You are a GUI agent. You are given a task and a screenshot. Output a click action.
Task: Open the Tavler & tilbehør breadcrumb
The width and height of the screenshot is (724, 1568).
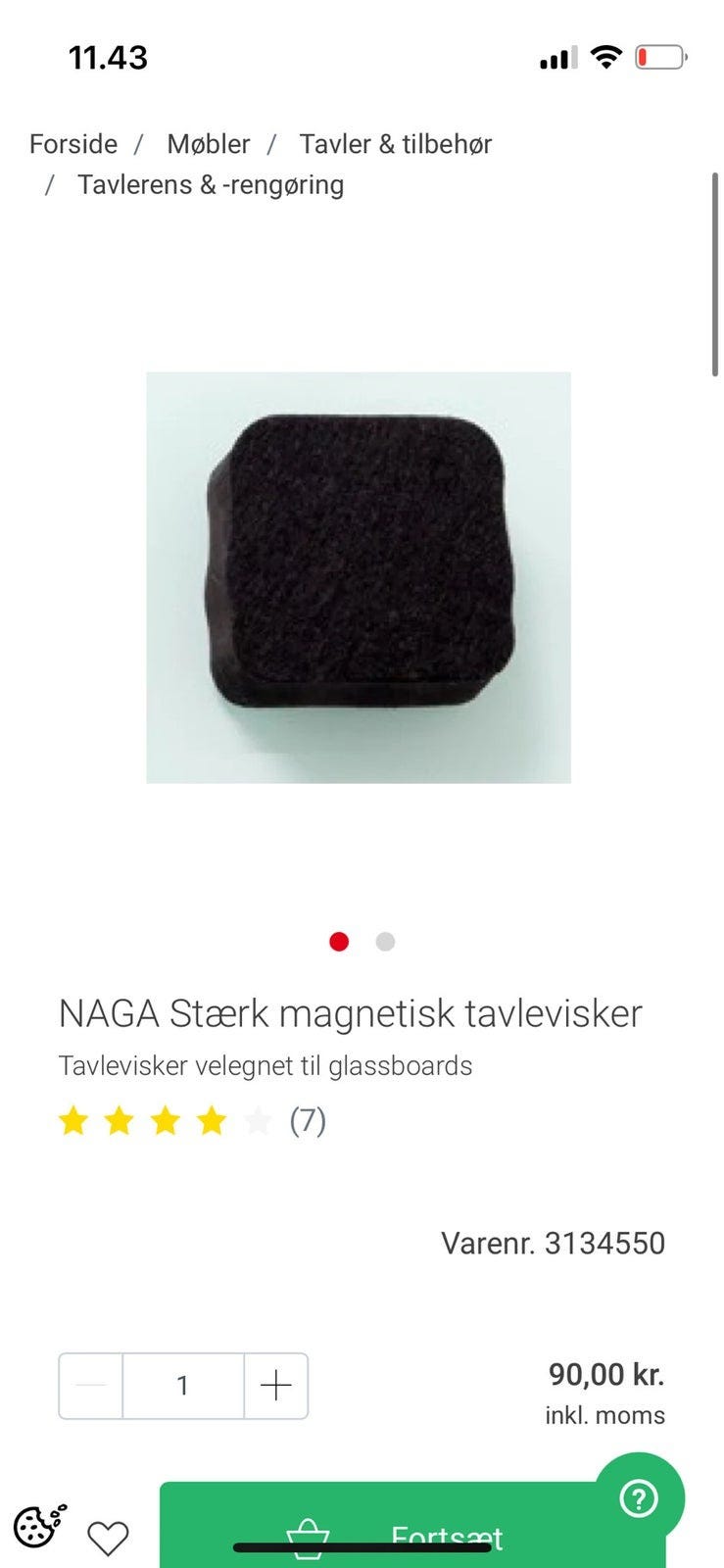point(395,144)
